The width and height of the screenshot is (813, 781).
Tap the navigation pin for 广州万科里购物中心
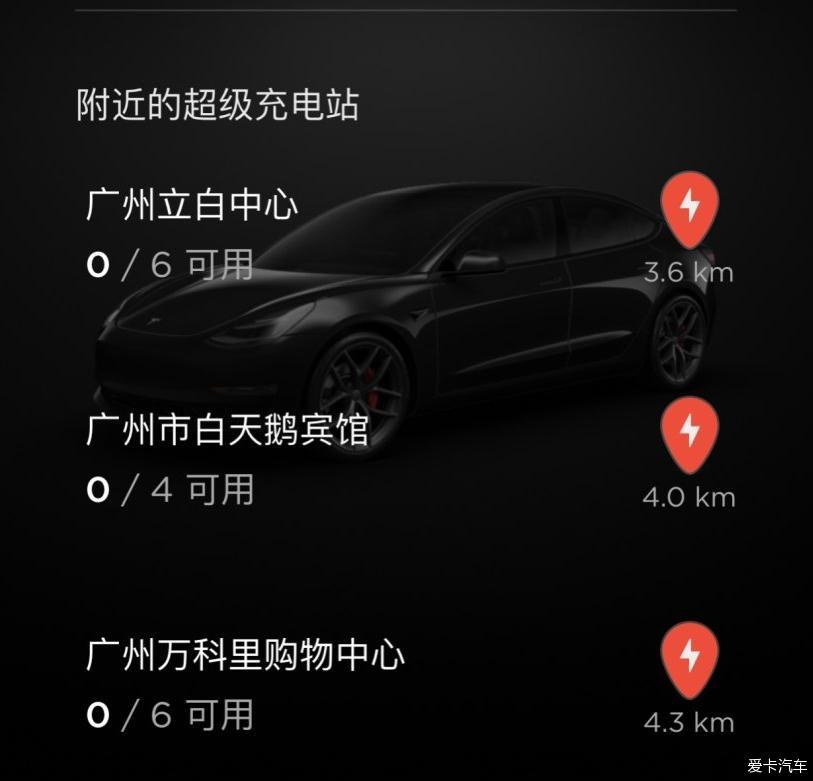[x=689, y=659]
